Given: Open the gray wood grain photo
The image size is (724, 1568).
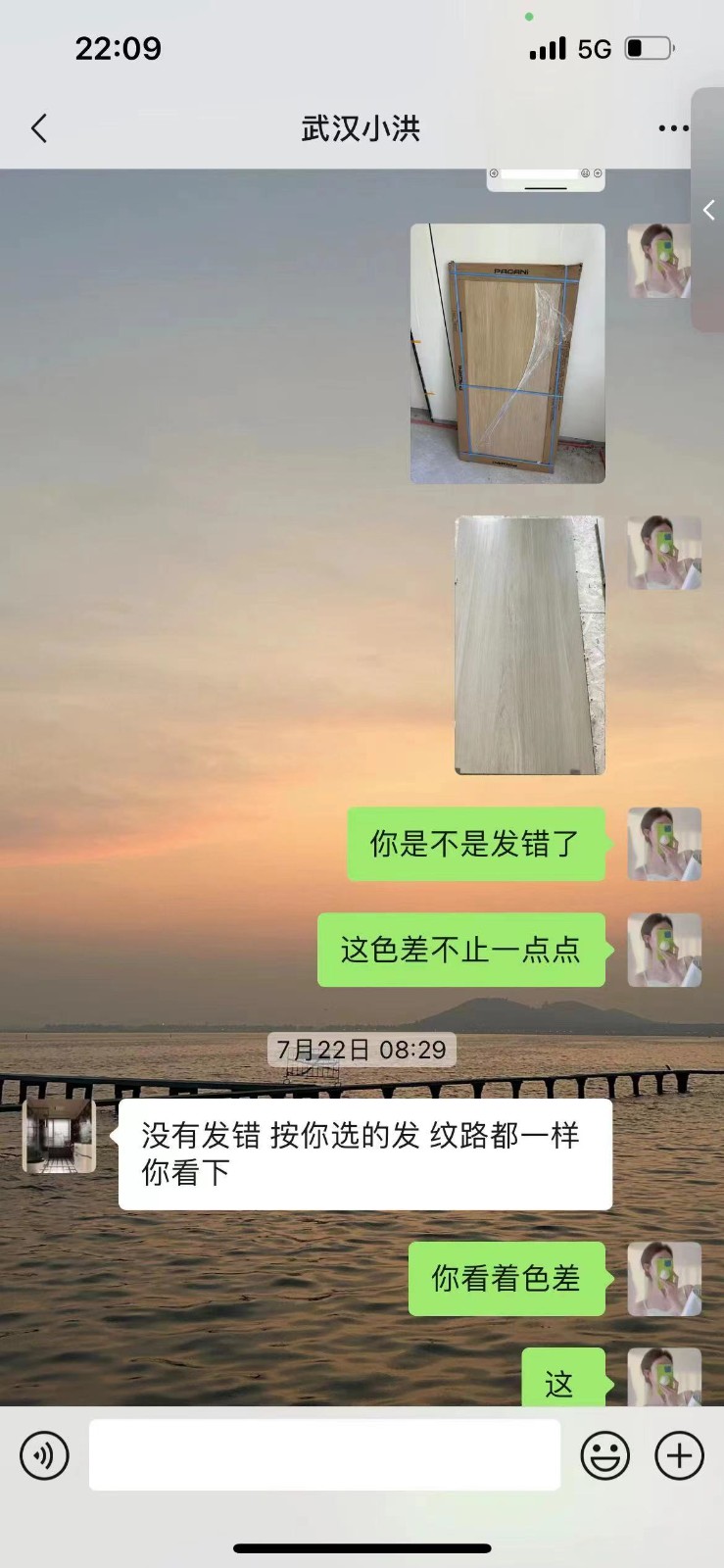Looking at the screenshot, I should 529,645.
